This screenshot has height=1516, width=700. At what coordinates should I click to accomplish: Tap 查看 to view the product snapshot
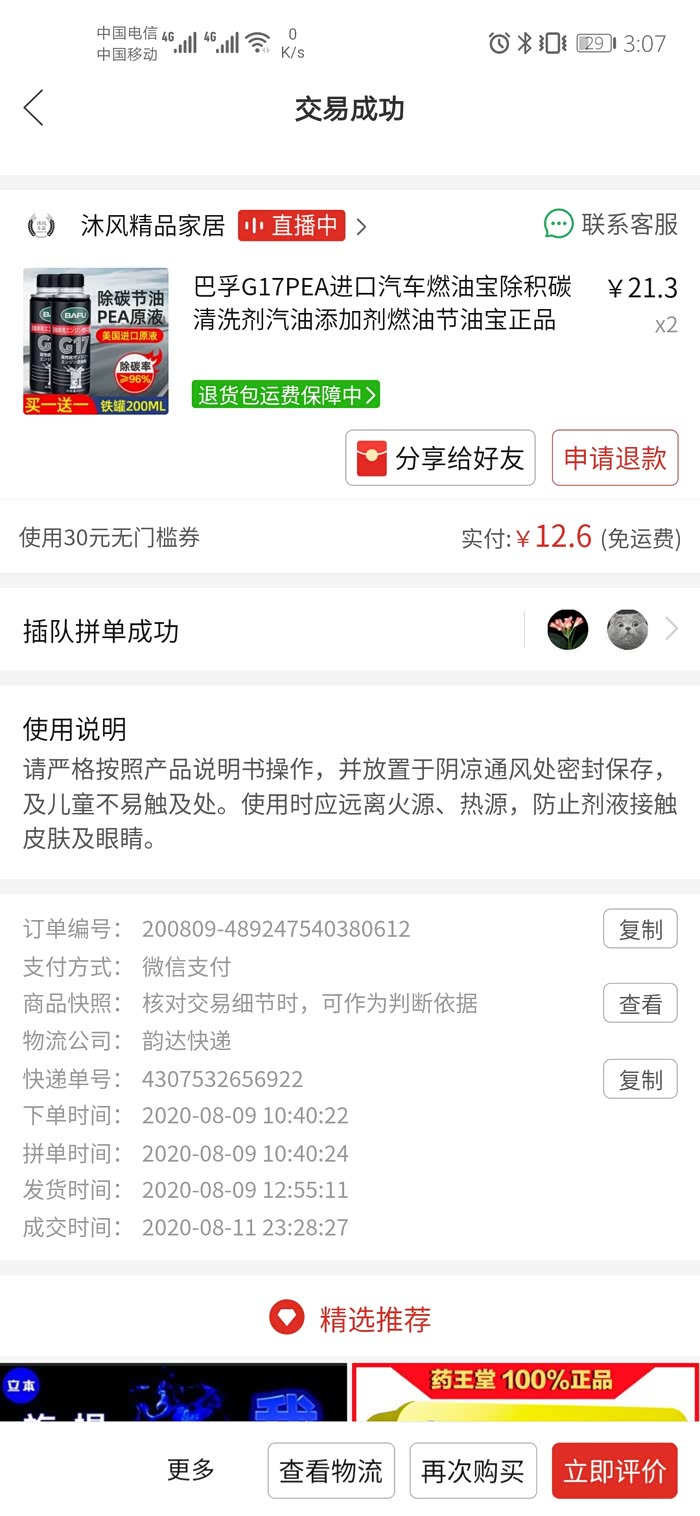pyautogui.click(x=640, y=1003)
